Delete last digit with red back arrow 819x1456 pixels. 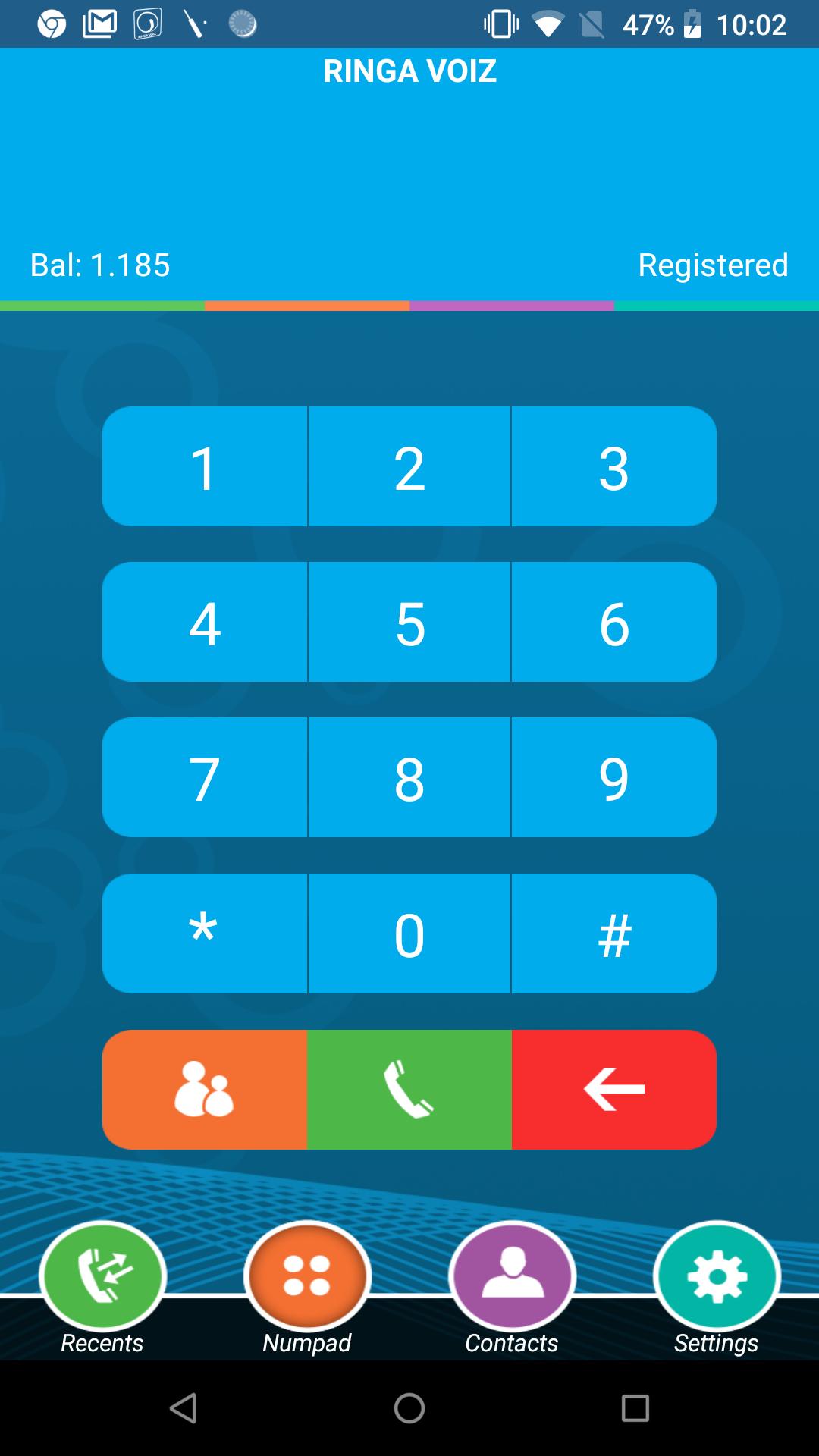coord(614,1090)
